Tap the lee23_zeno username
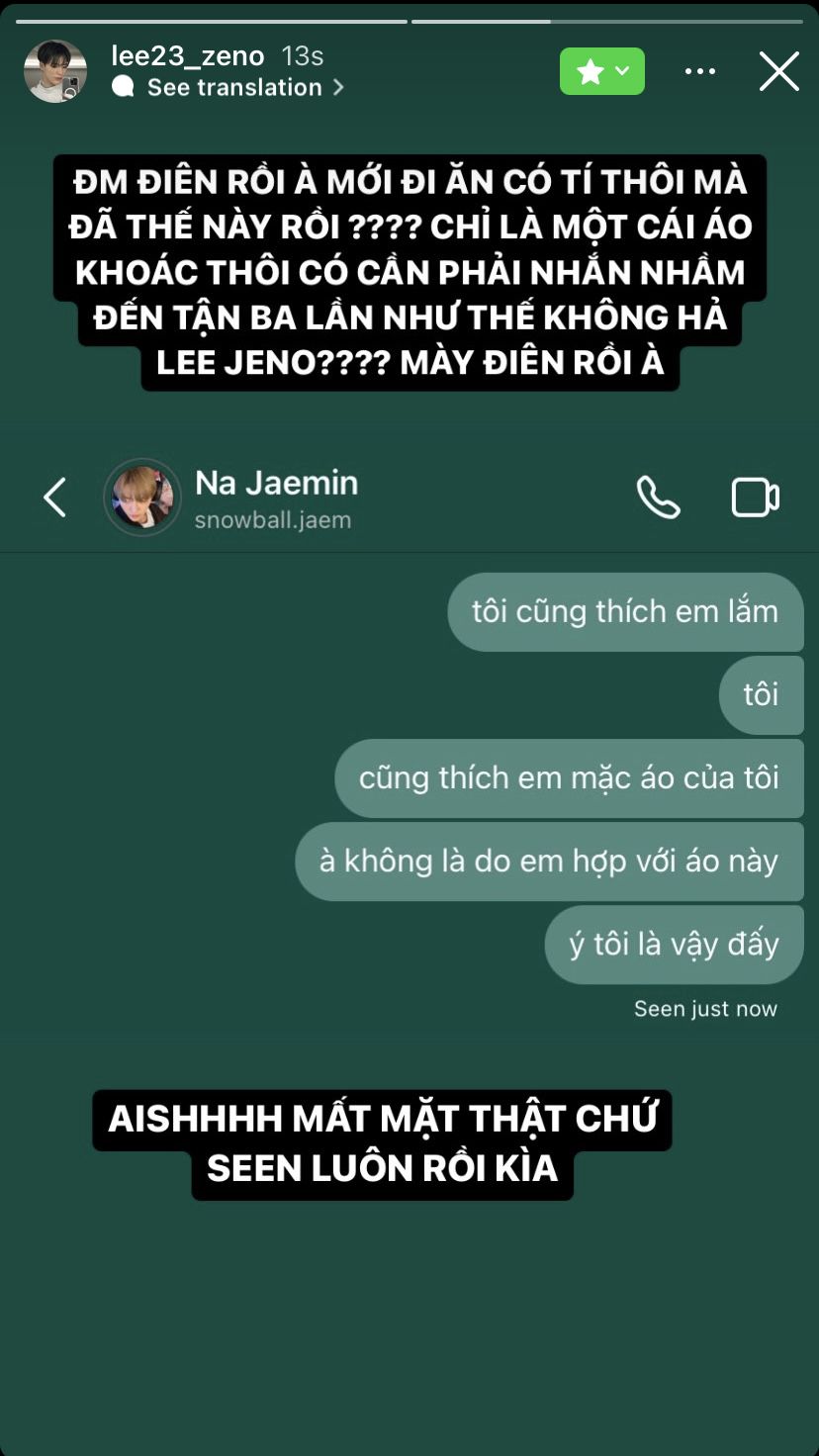The width and height of the screenshot is (819, 1456). pyautogui.click(x=188, y=56)
